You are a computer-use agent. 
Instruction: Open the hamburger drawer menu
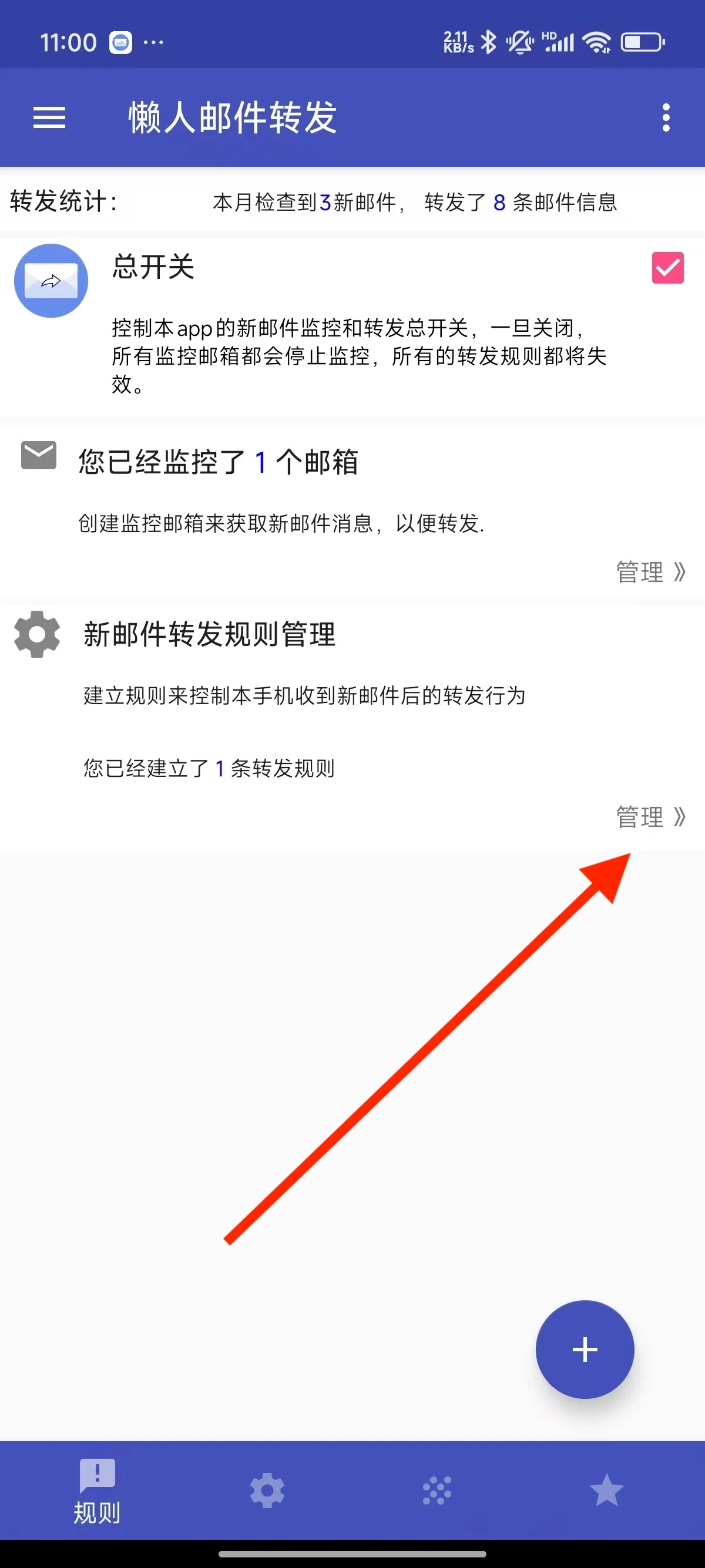[x=49, y=117]
